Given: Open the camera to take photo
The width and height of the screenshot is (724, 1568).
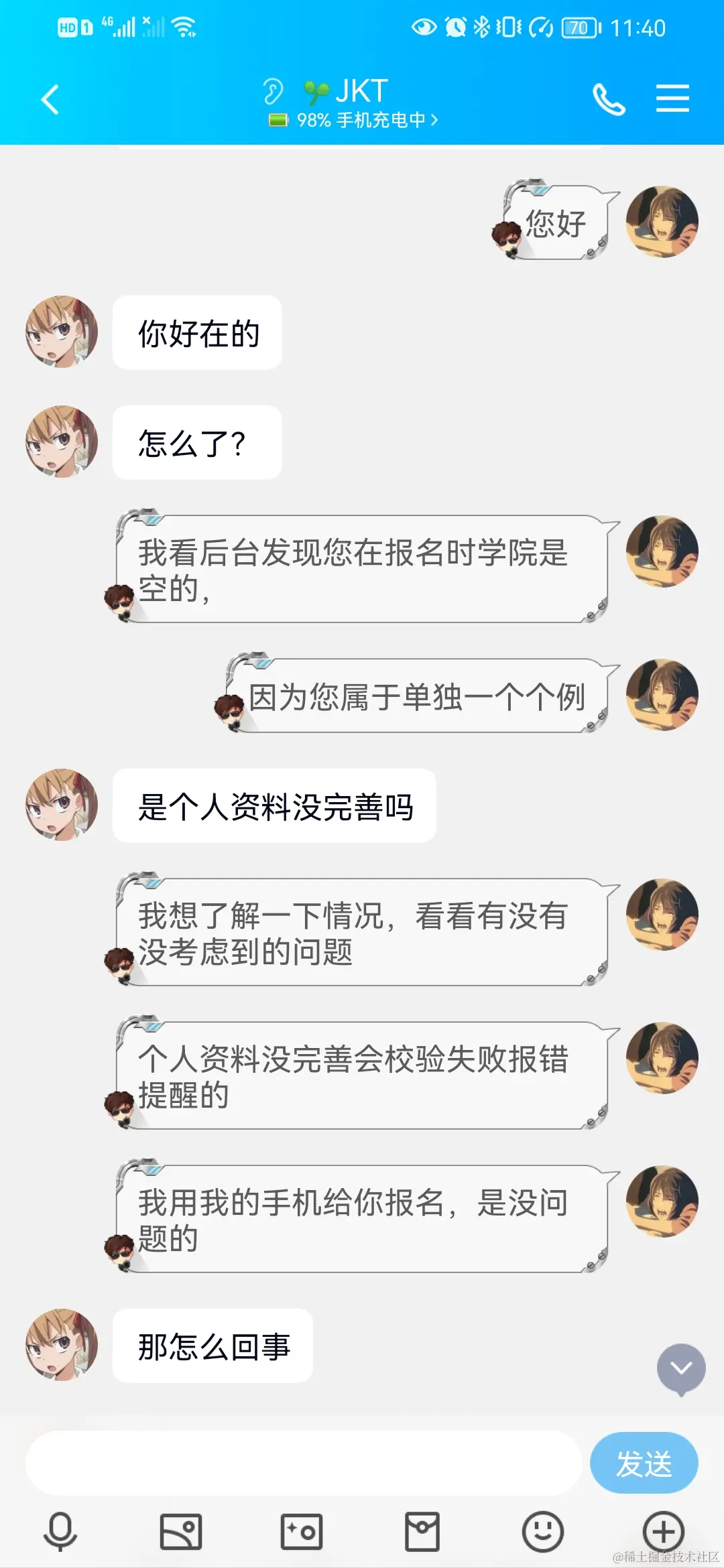Looking at the screenshot, I should [302, 1532].
